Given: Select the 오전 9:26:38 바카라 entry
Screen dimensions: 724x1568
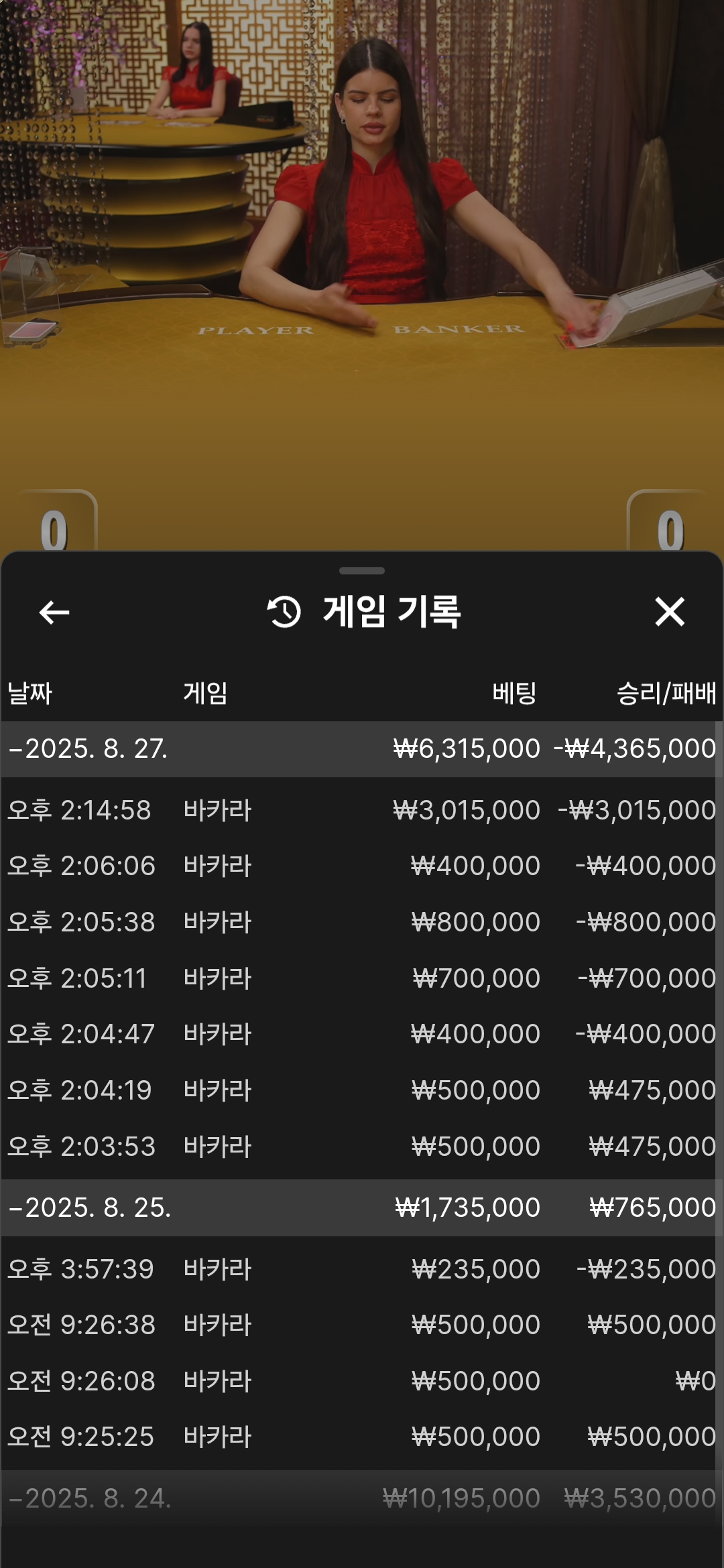Looking at the screenshot, I should click(362, 1325).
